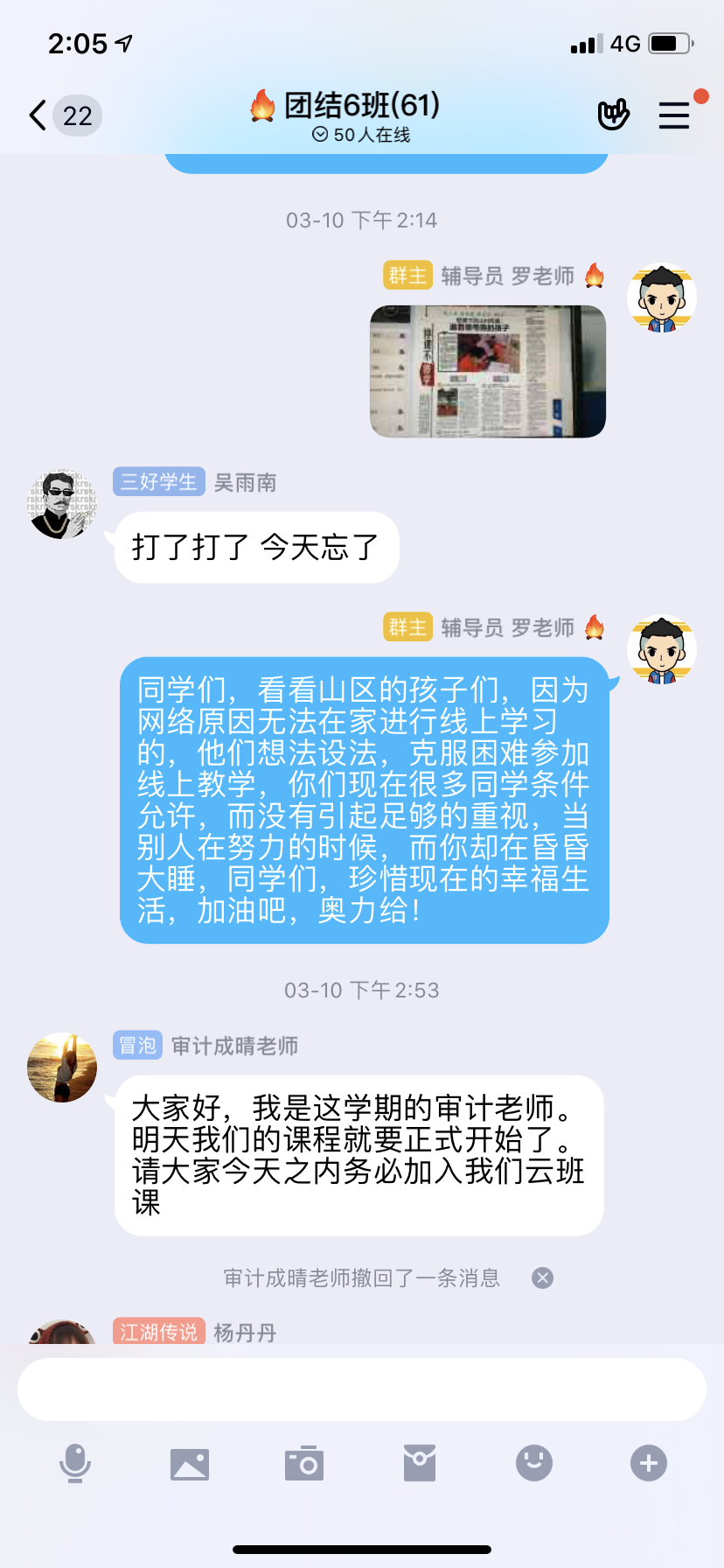The width and height of the screenshot is (724, 1568).
Task: Dismiss the recalled message notice
Action: [x=543, y=1278]
